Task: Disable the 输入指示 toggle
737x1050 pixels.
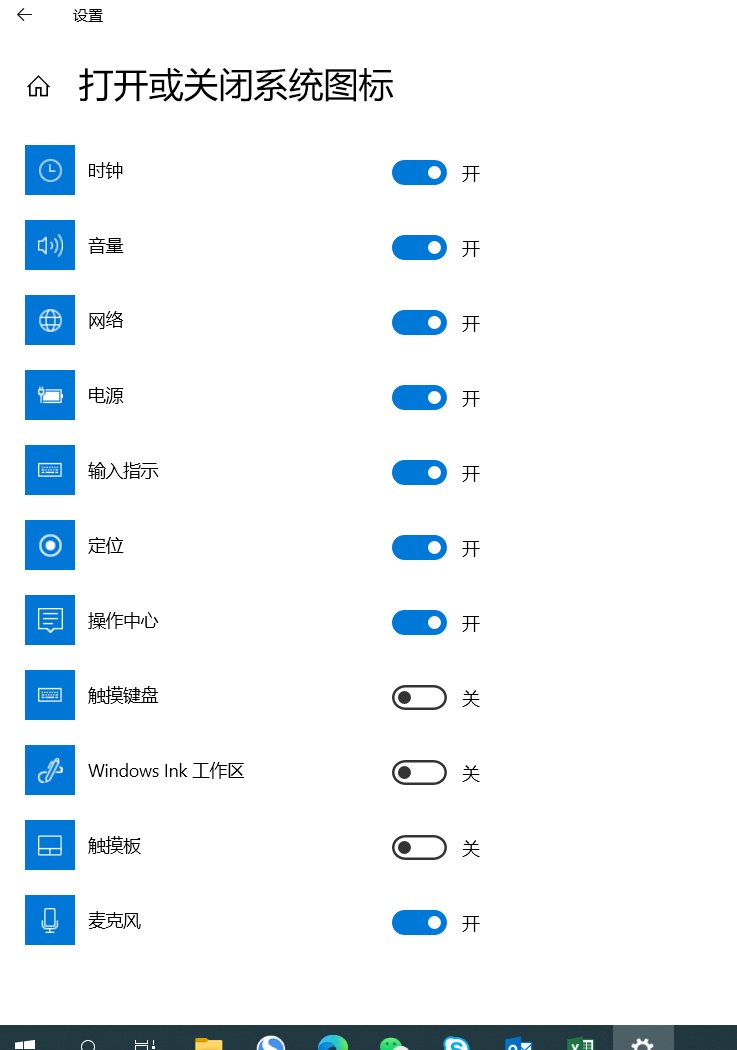Action: [x=419, y=472]
